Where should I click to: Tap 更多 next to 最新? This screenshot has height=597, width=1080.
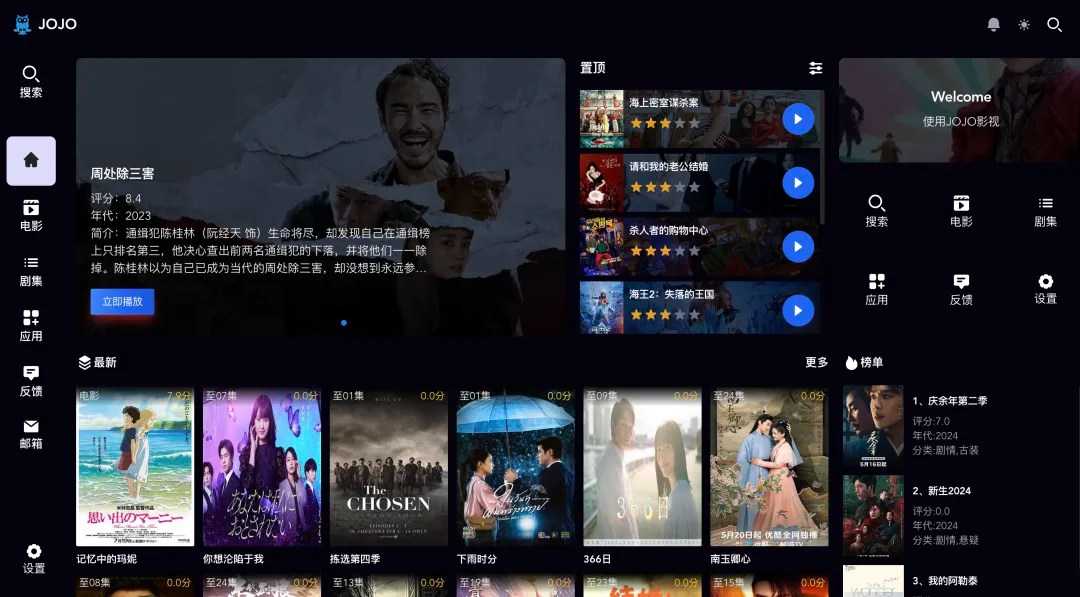coord(816,362)
